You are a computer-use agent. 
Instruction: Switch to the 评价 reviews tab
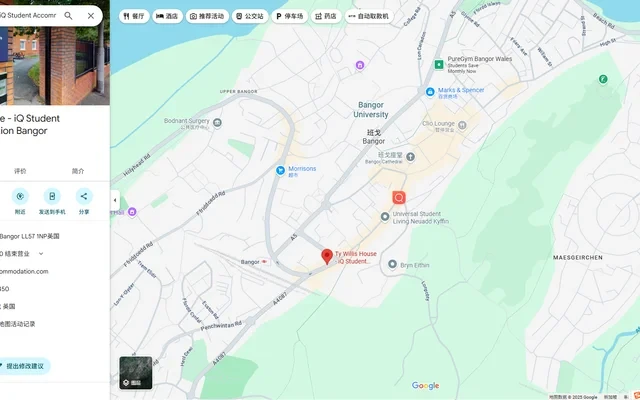pos(20,171)
